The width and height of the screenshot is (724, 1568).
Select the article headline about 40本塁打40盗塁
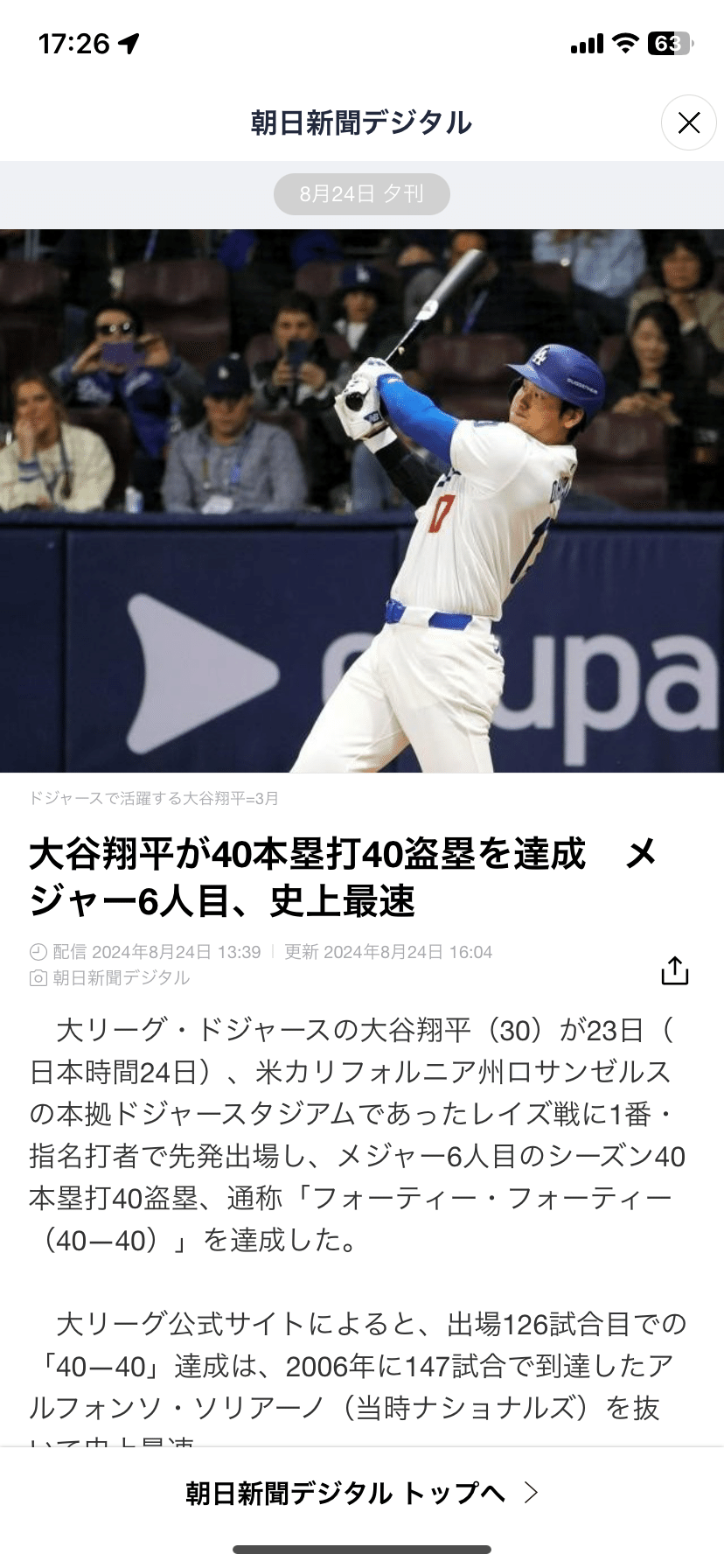350,875
